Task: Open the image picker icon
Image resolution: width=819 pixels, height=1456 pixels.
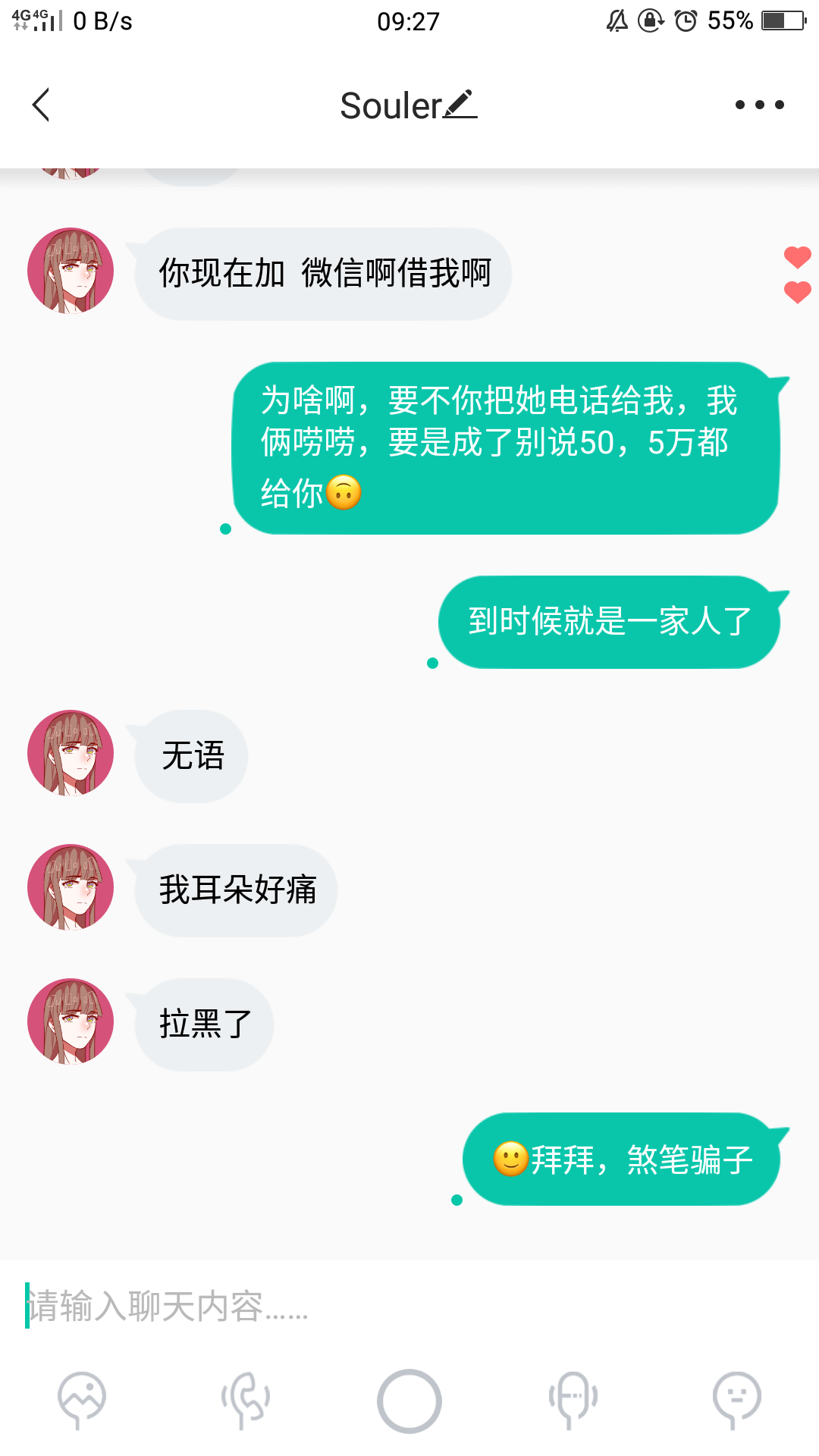Action: (x=82, y=1400)
